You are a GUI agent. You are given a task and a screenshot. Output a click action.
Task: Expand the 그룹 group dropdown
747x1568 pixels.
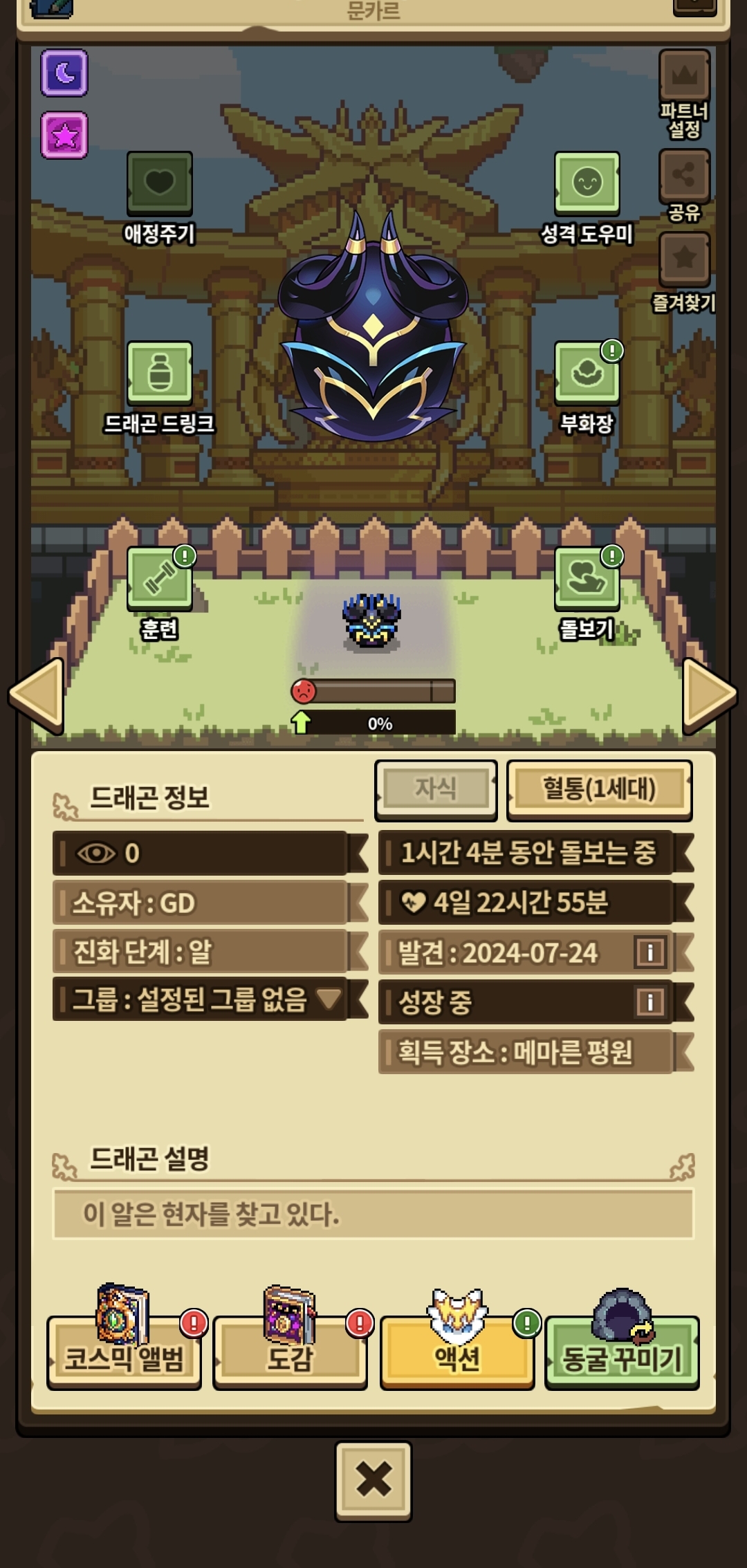pyautogui.click(x=328, y=998)
